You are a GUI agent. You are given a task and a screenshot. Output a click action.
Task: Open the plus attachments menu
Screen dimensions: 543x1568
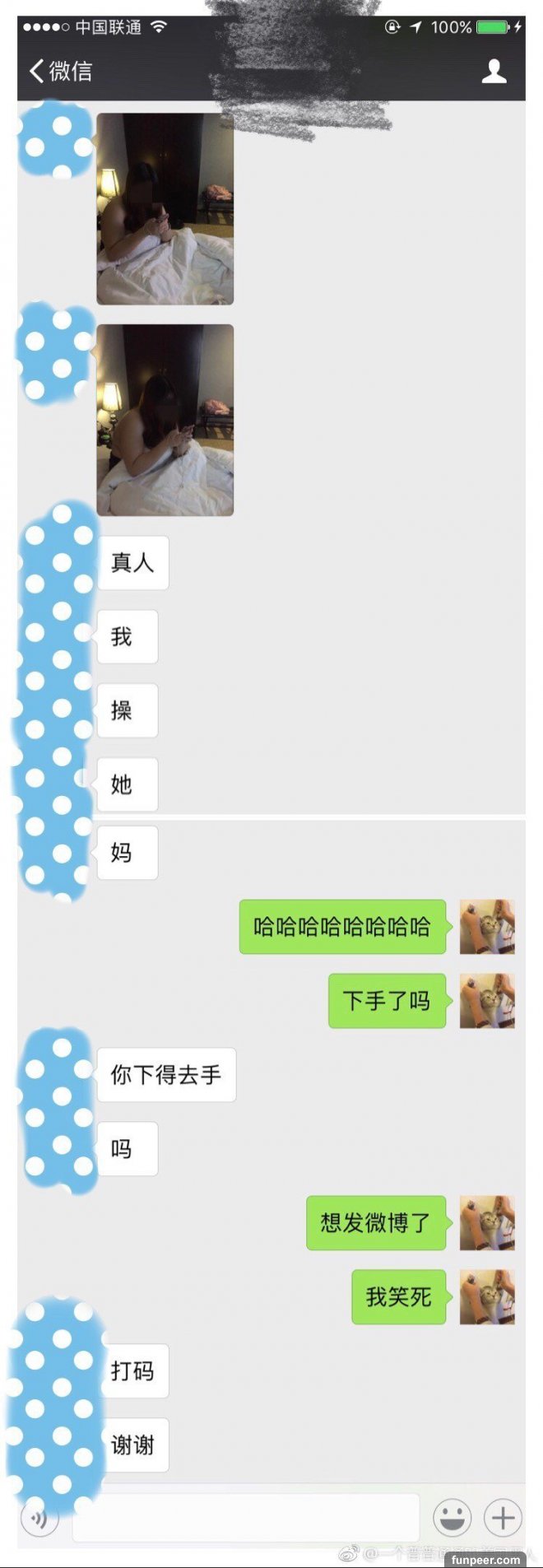tap(503, 1517)
